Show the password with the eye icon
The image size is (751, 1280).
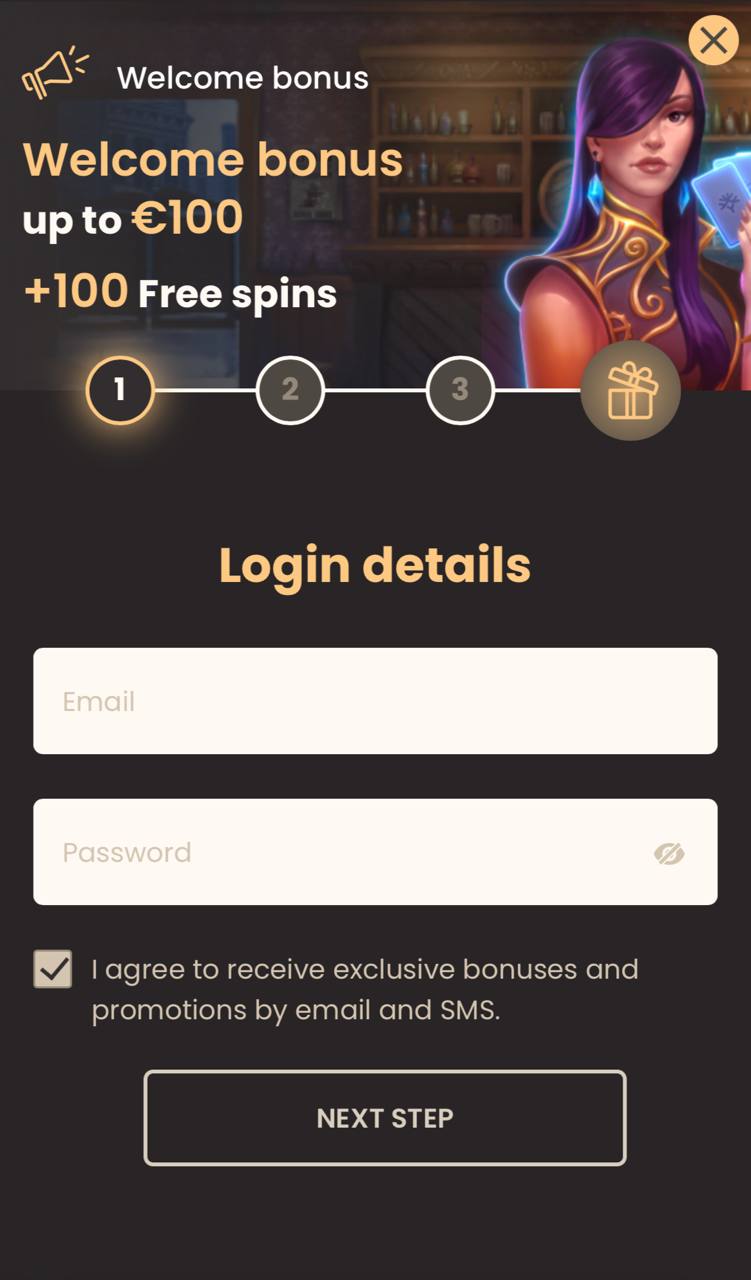[669, 853]
